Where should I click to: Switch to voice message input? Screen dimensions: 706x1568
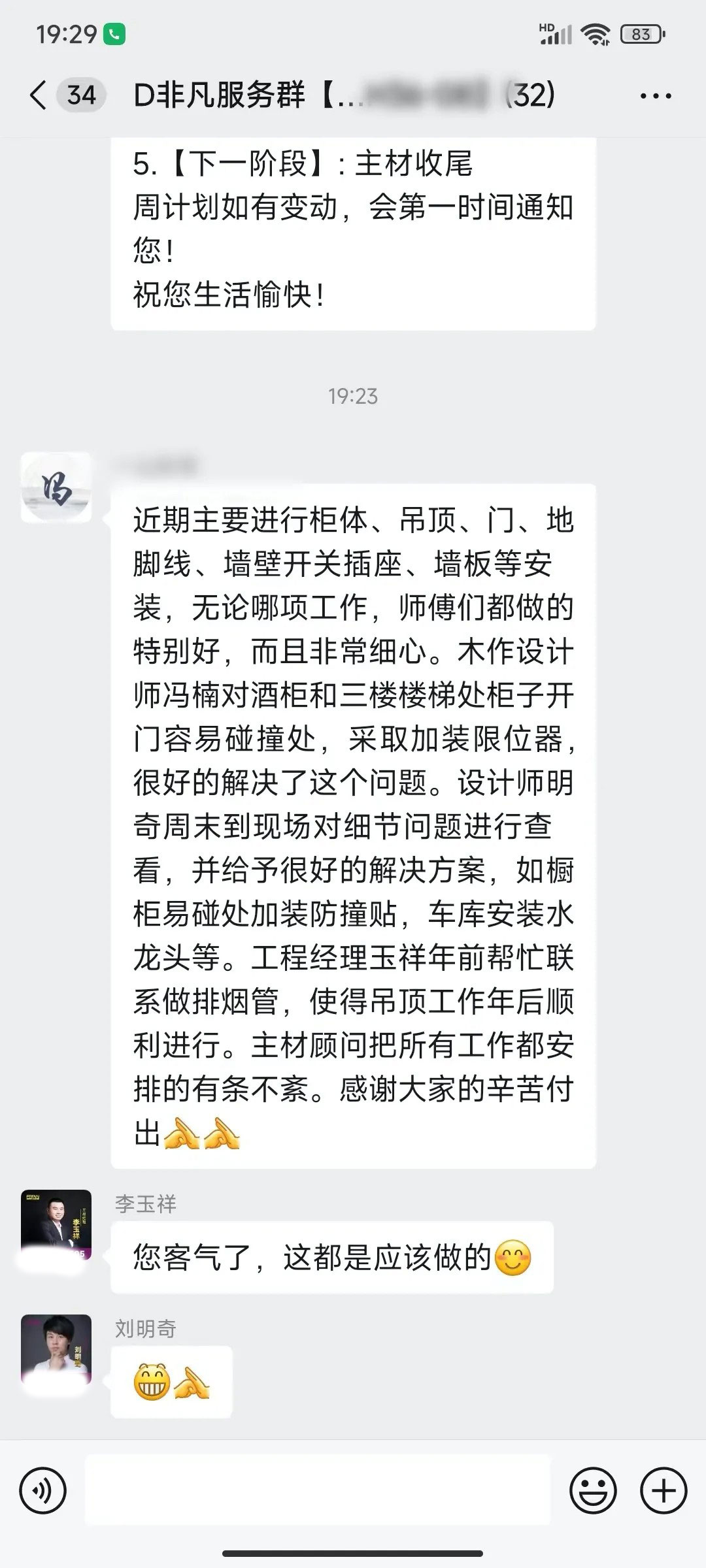pyautogui.click(x=43, y=1492)
